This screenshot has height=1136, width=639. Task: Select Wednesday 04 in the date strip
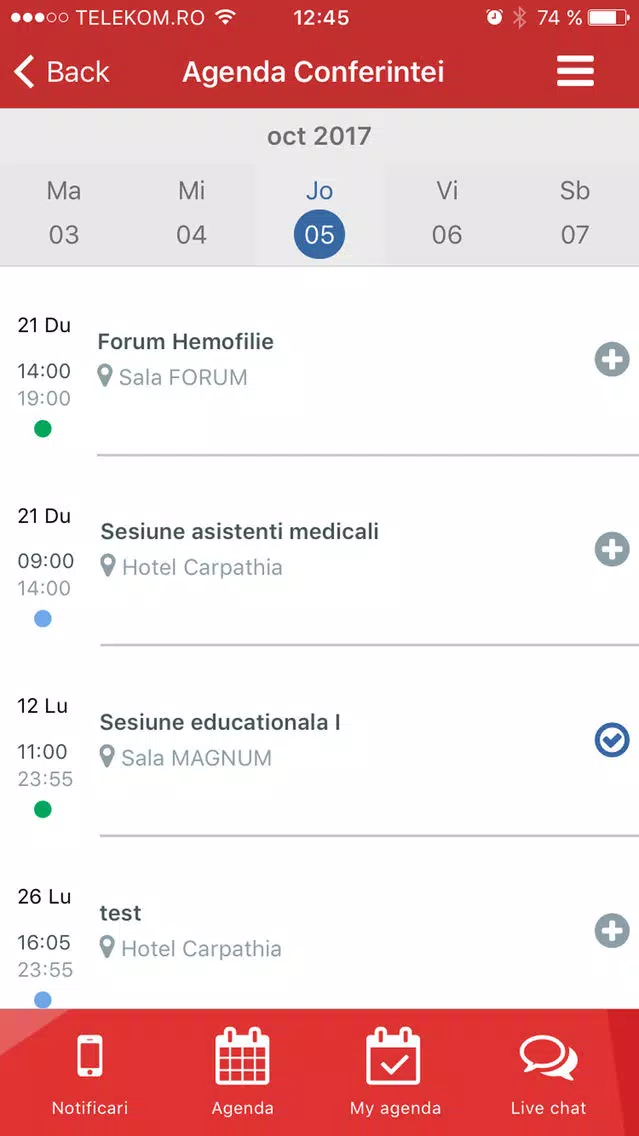click(191, 213)
